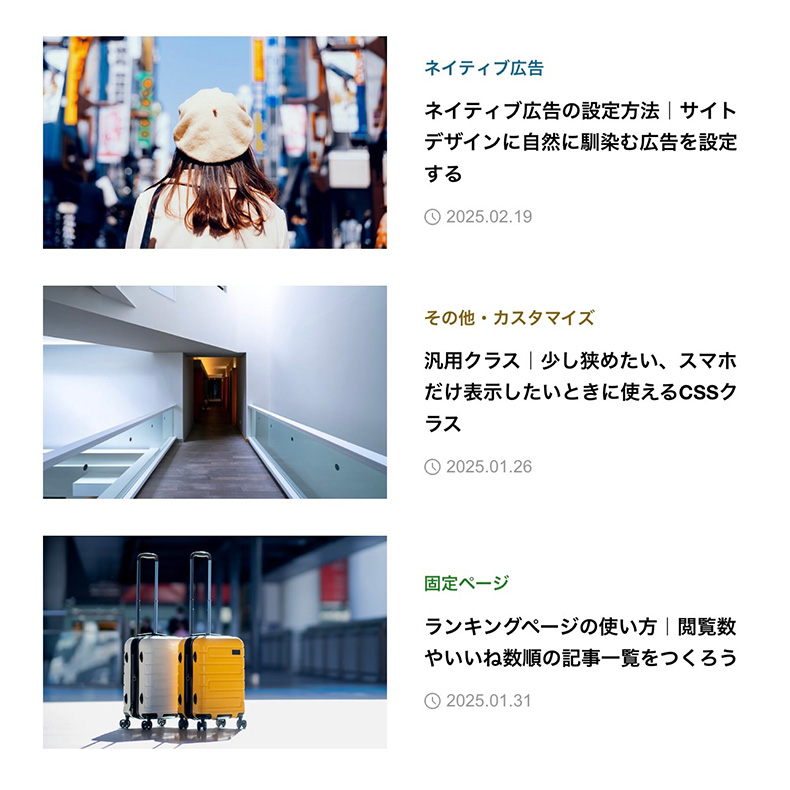The image size is (790, 790).
Task: Select the ネイティブ広告 category link
Action: click(484, 68)
